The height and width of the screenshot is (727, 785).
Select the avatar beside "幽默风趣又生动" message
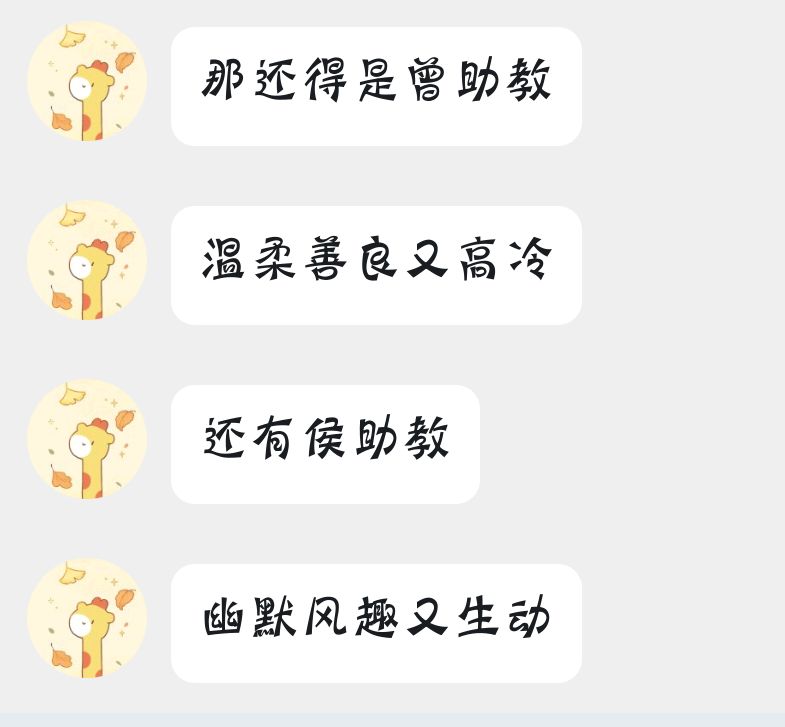(x=87, y=618)
